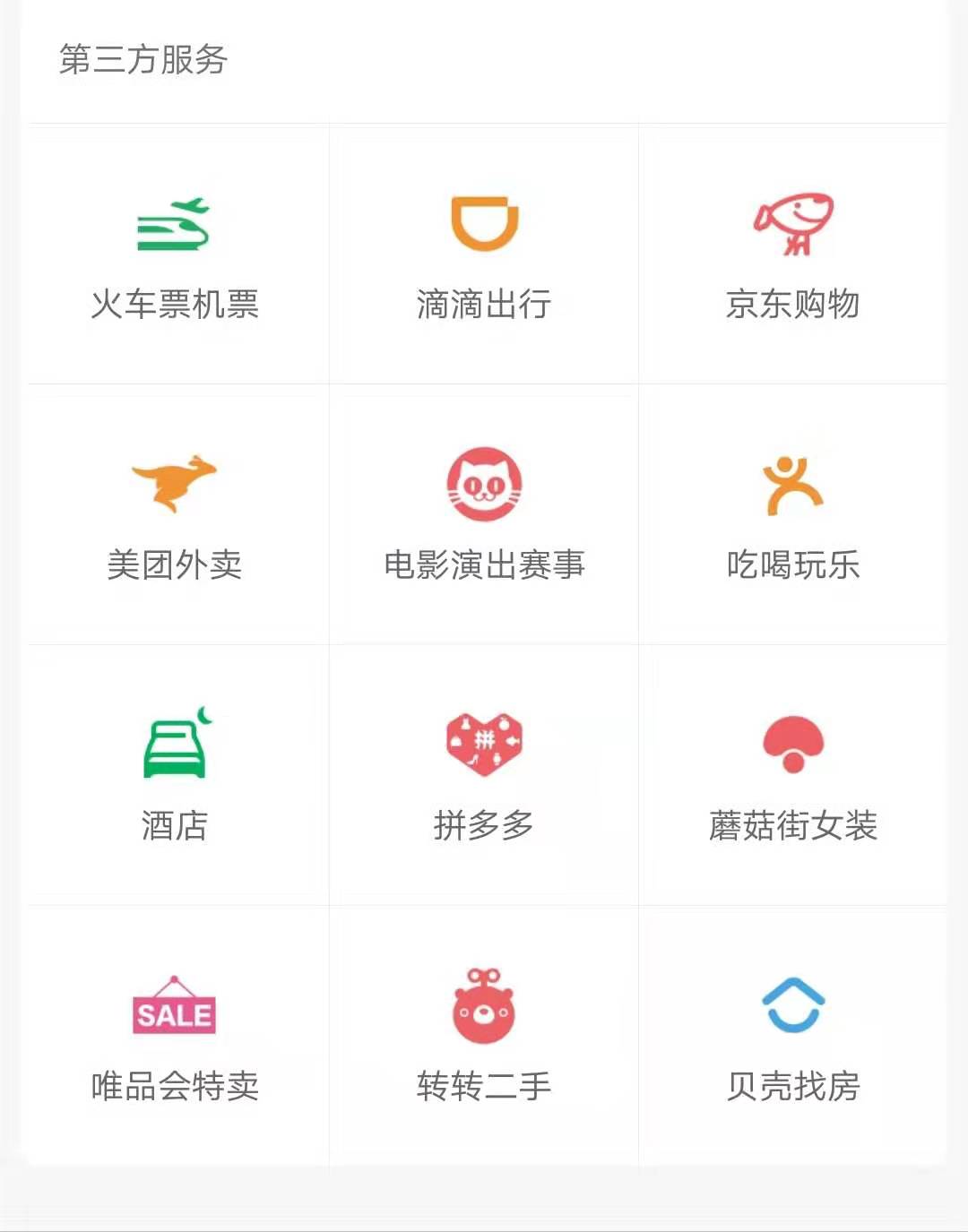Select the 吃喝玩乐 service
The height and width of the screenshot is (1232, 968).
click(793, 515)
